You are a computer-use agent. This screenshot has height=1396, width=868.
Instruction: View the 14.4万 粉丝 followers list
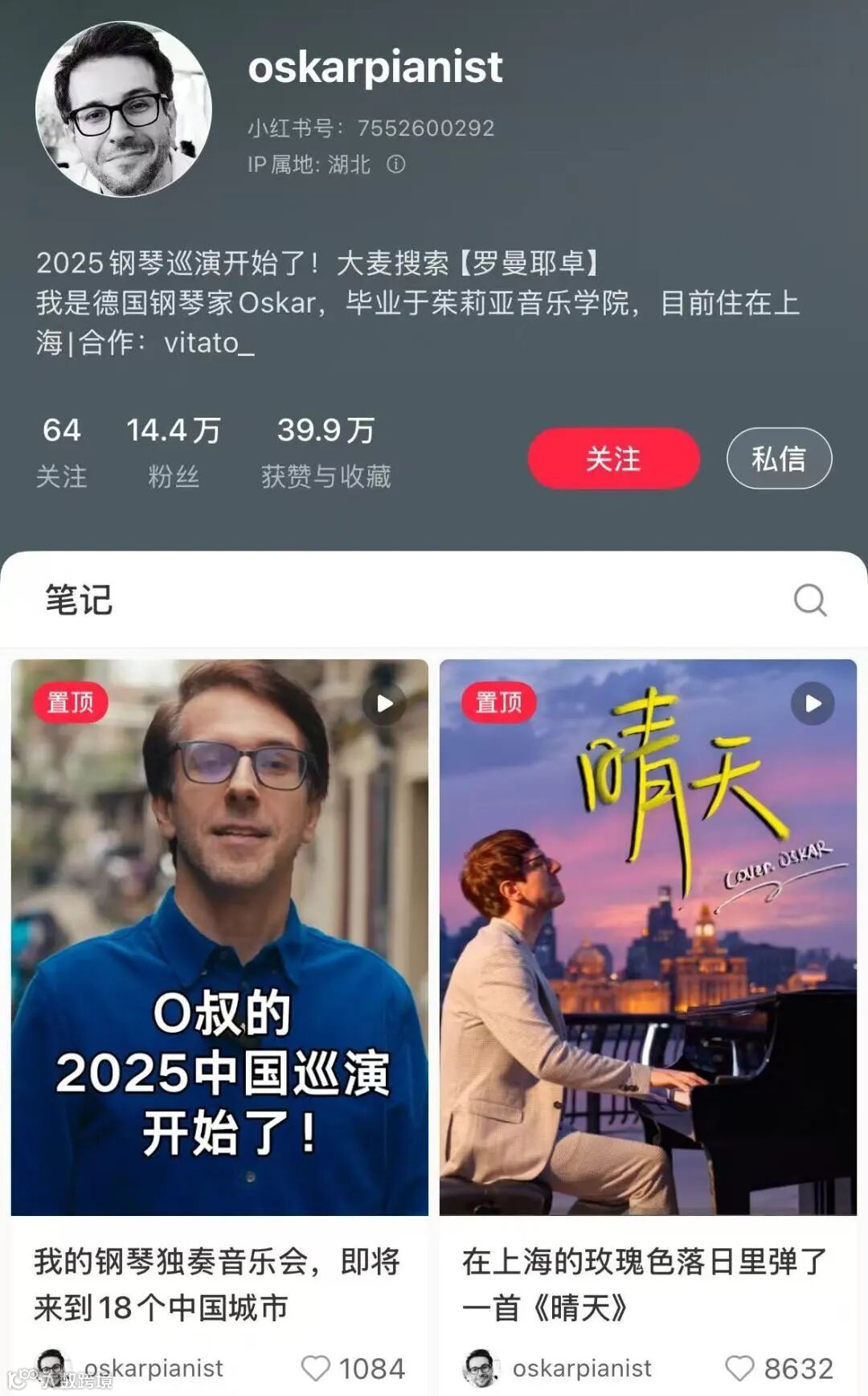174,452
